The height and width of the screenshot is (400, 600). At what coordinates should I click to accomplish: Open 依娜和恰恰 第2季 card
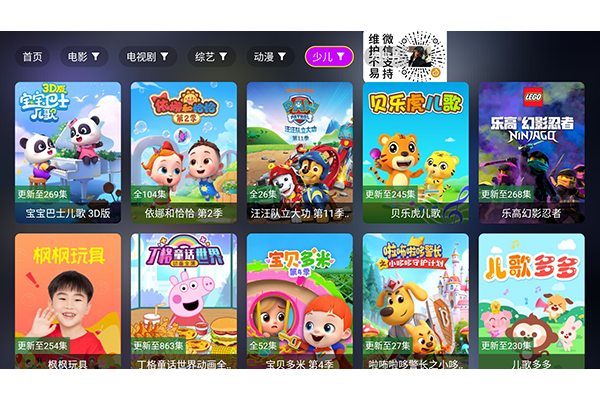[x=184, y=150]
